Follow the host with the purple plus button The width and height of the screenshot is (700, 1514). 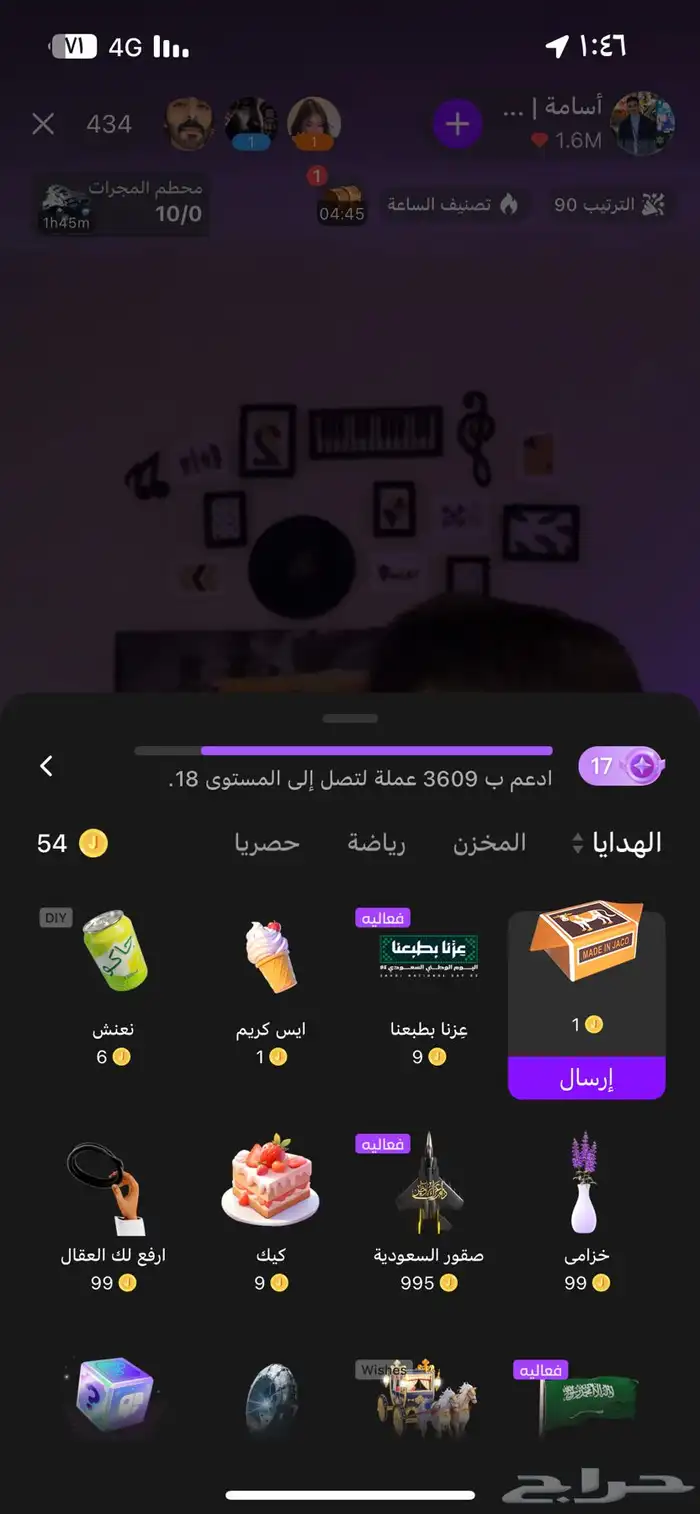(458, 124)
